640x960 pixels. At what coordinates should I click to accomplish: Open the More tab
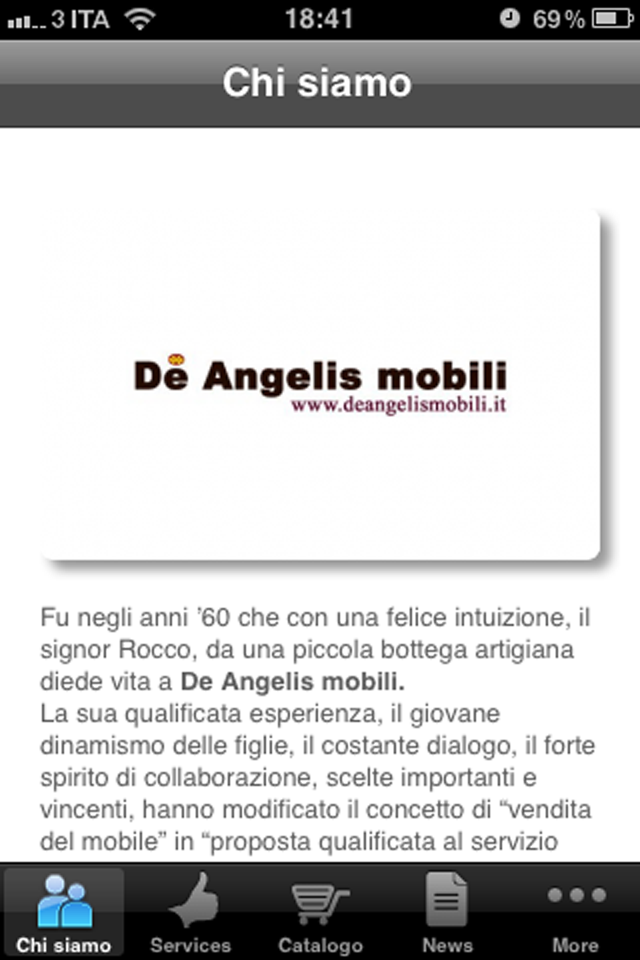pos(575,912)
